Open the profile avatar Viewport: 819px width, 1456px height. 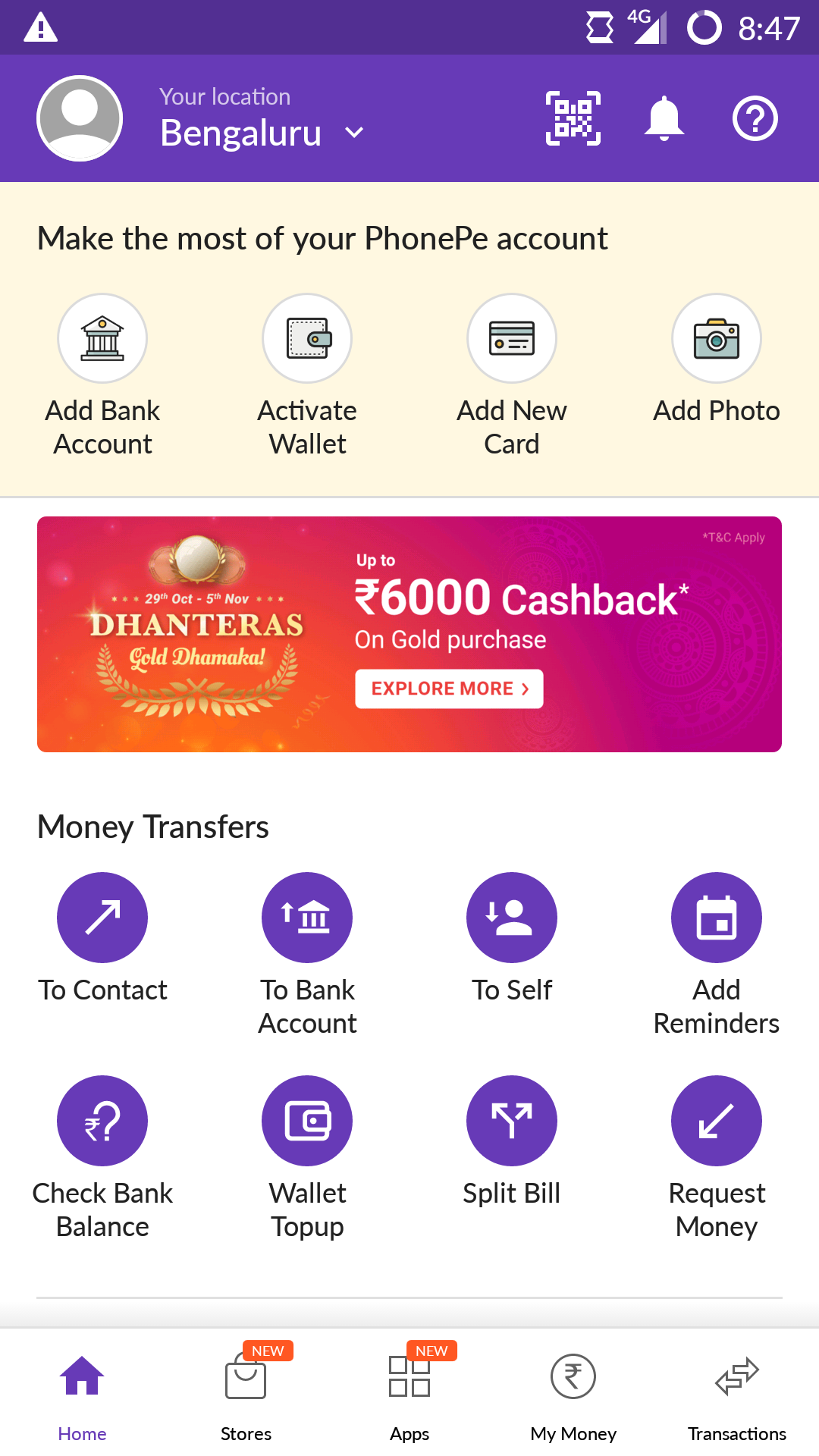80,118
